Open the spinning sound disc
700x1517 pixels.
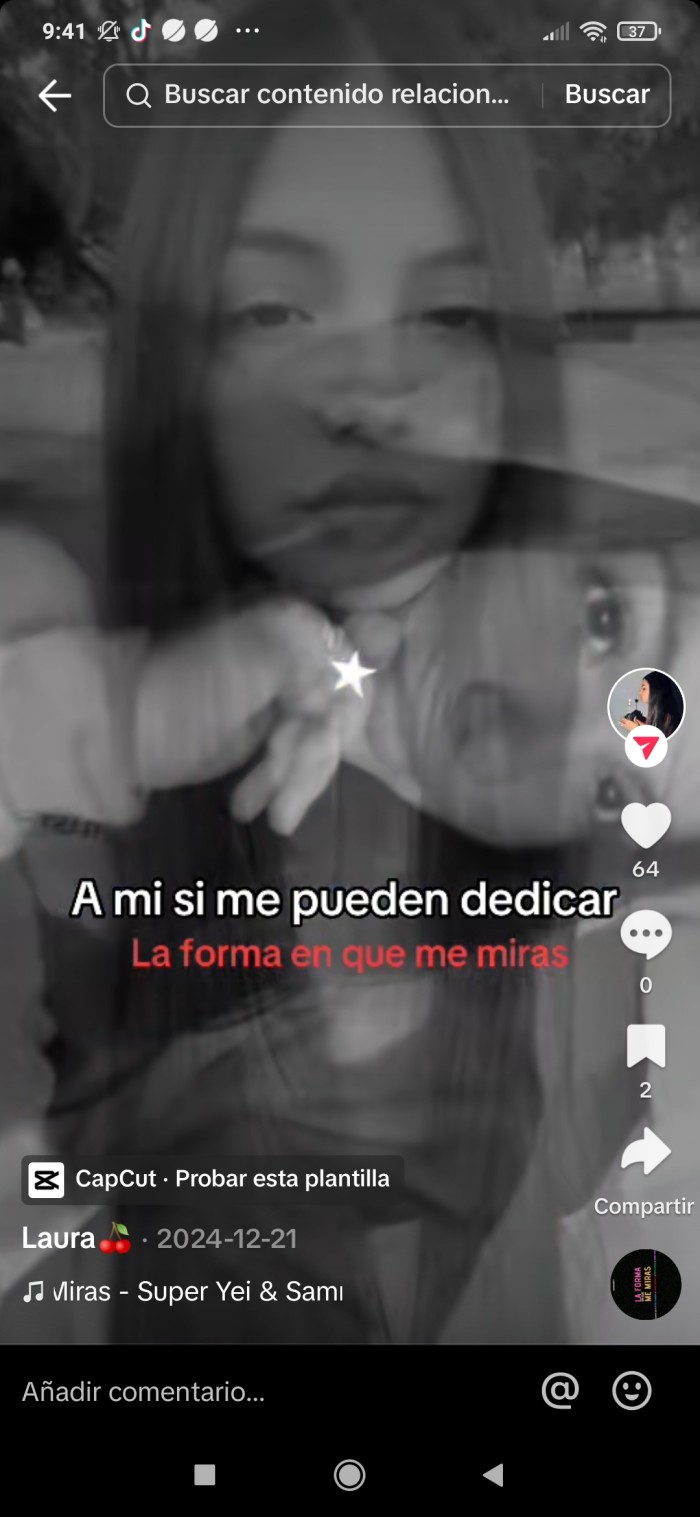pos(646,1285)
